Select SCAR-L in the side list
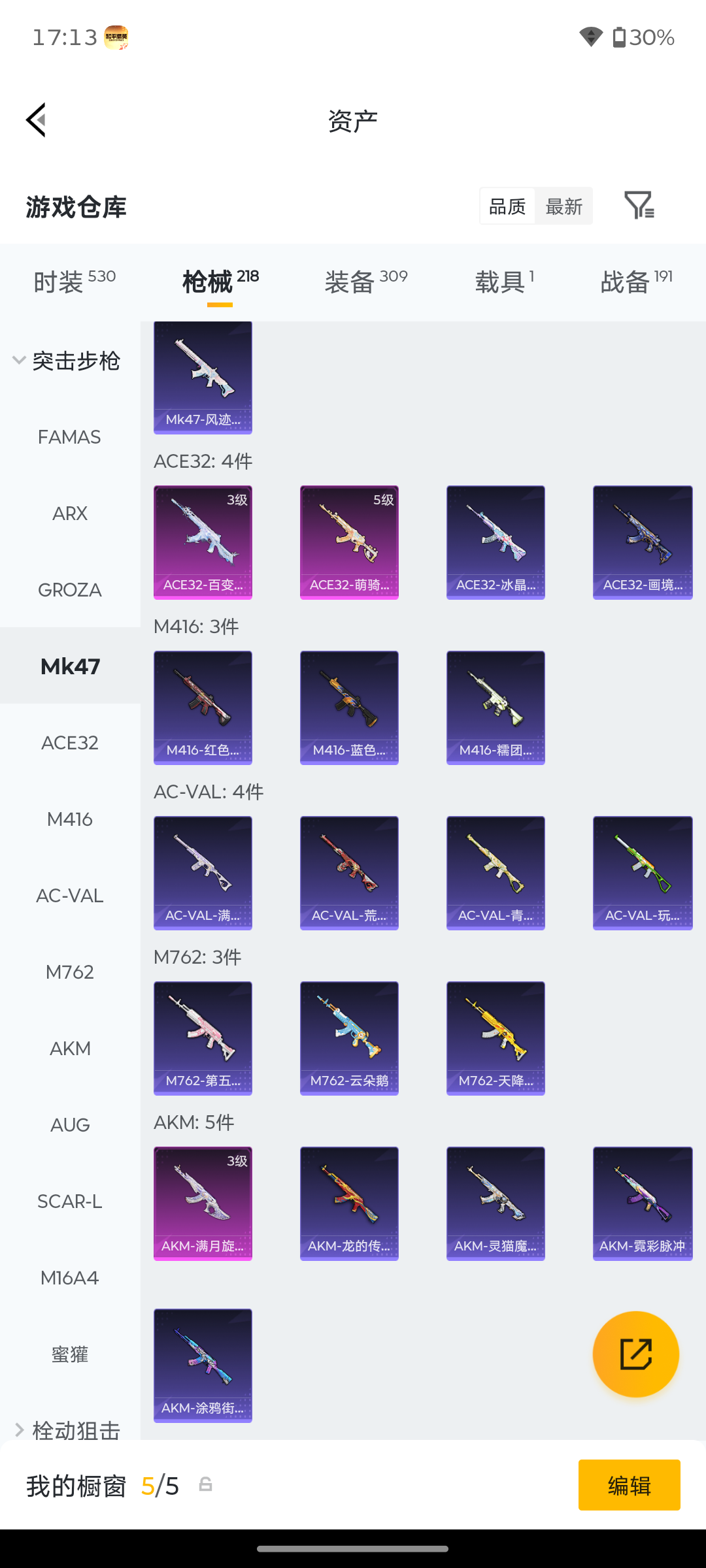Screen dimensions: 706x1568 pos(69,1201)
